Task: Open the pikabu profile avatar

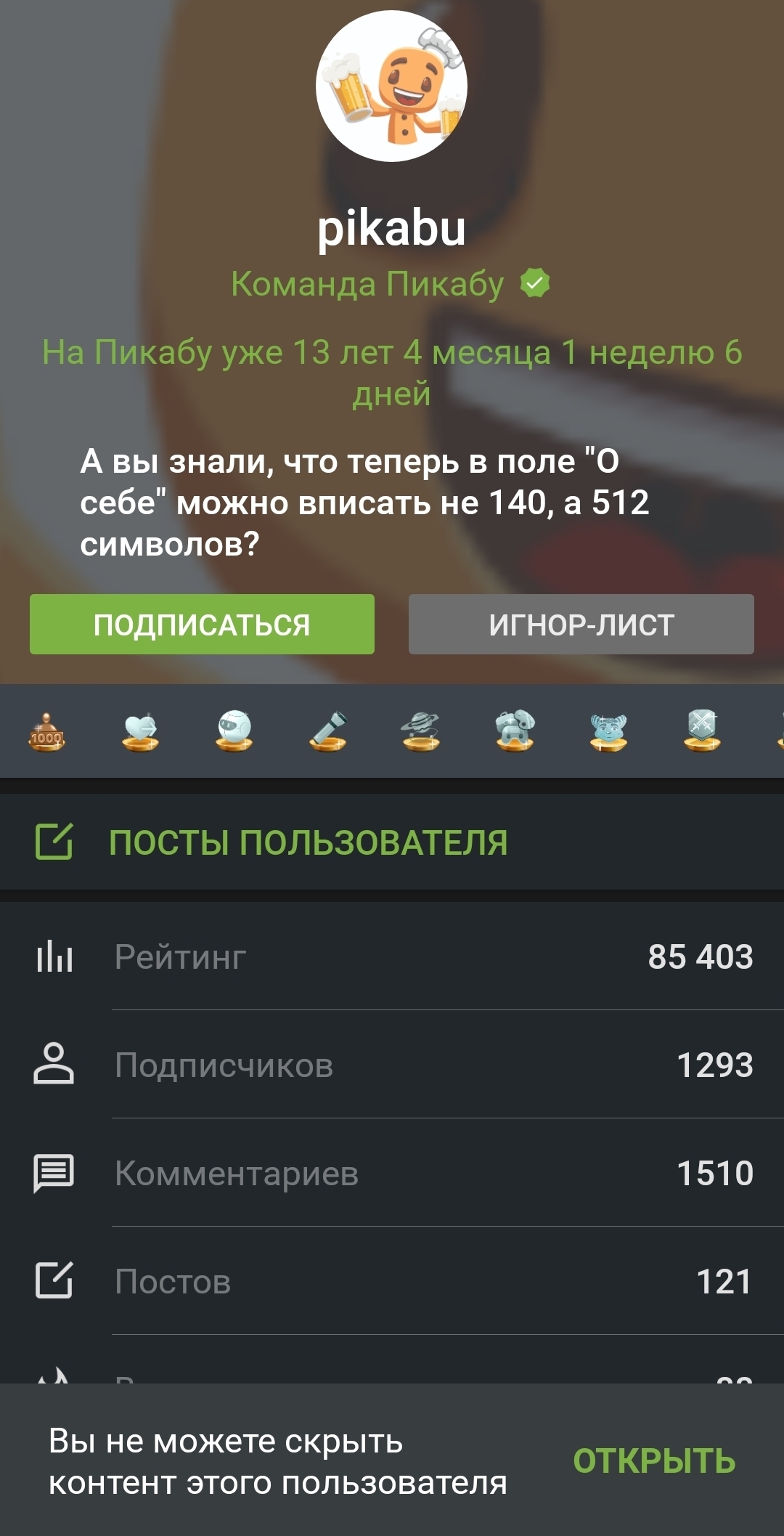Action: pos(391,86)
